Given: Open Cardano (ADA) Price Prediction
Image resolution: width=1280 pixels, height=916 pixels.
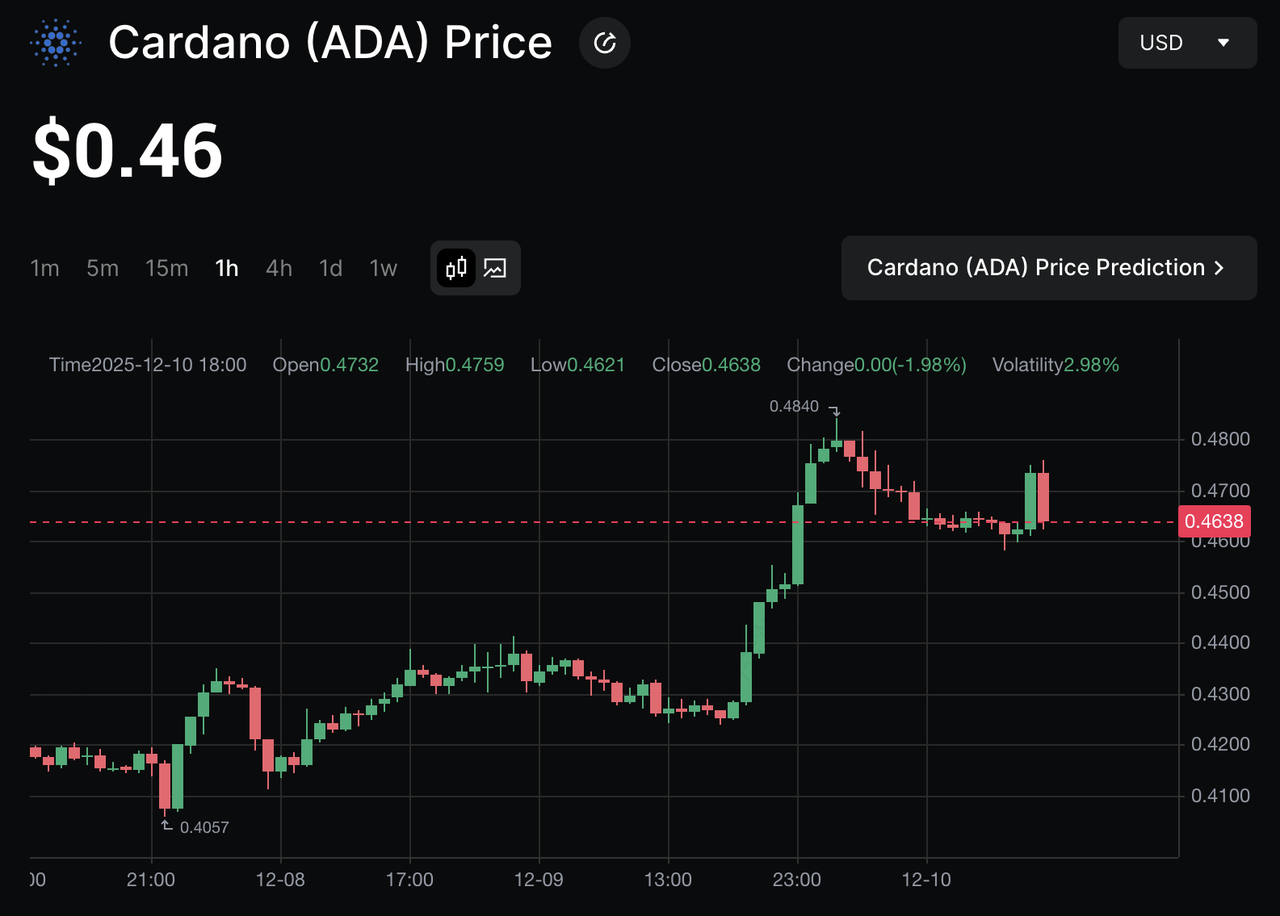Looking at the screenshot, I should click(1048, 268).
